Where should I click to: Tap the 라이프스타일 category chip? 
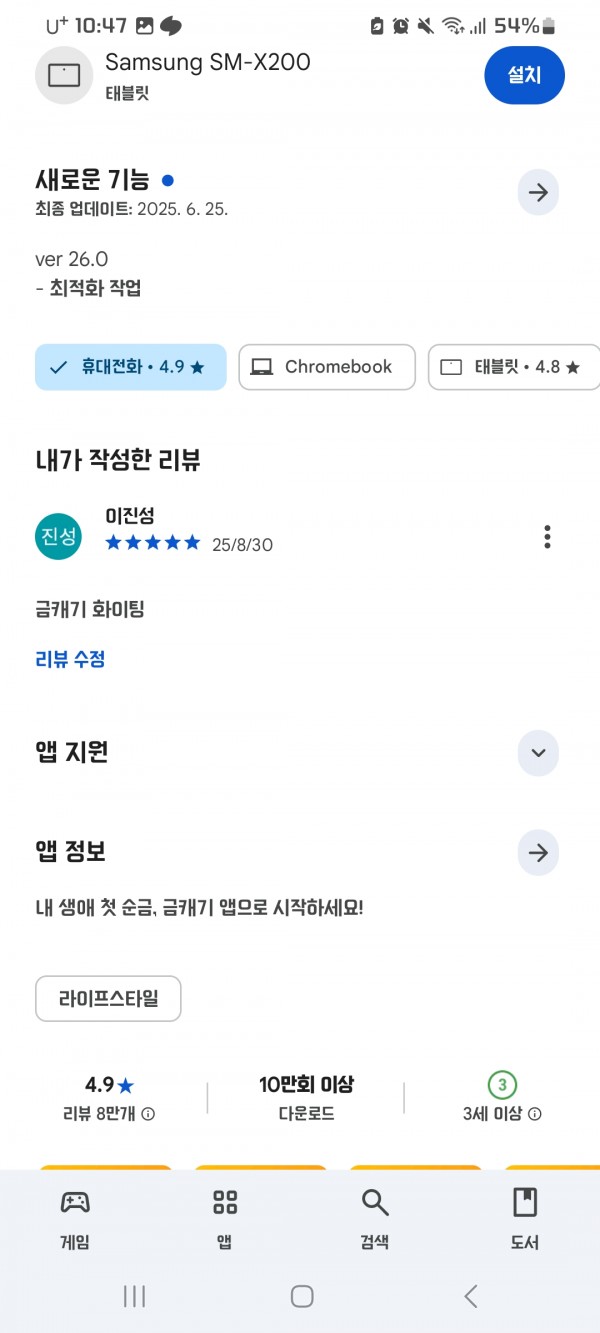(108, 998)
